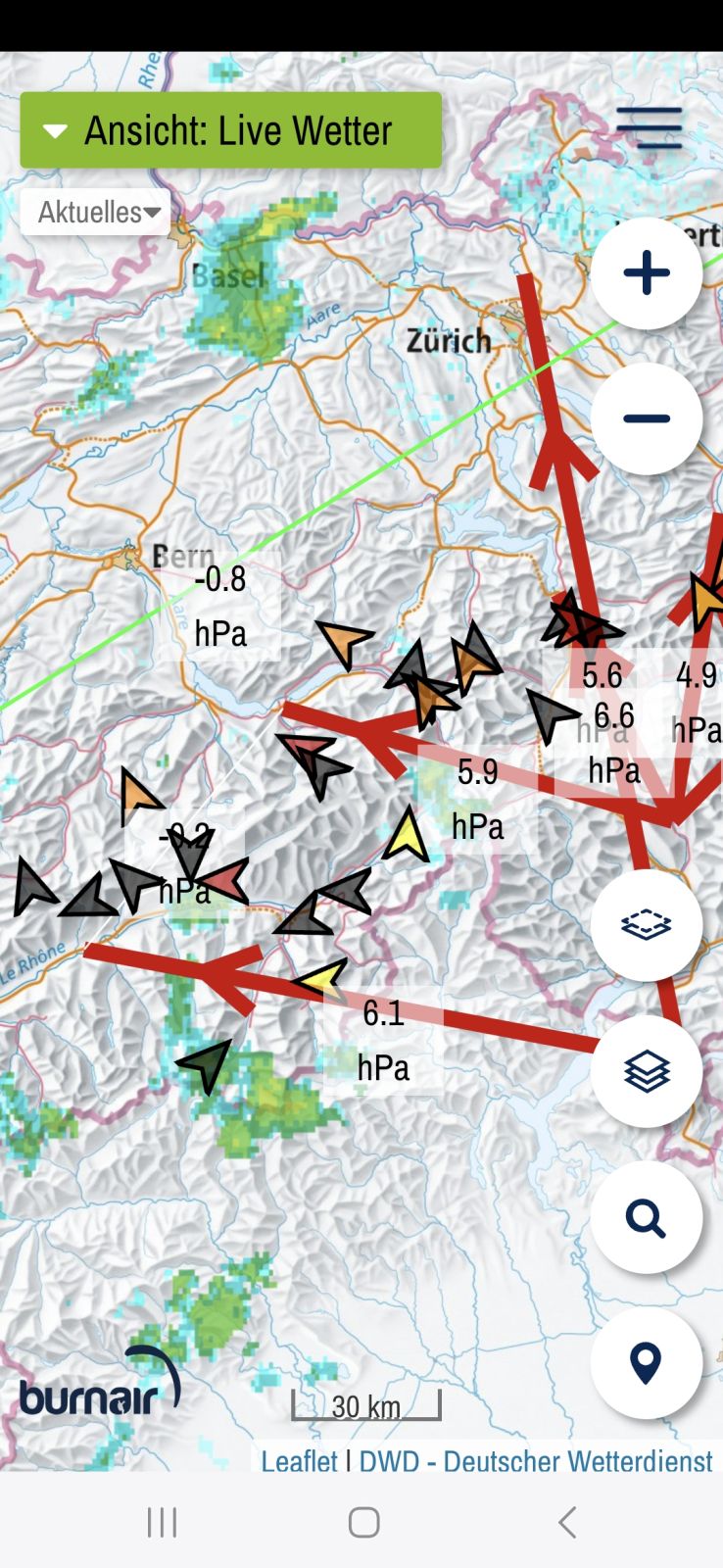Viewport: 723px width, 1568px height.
Task: Go to home screen via system button
Action: pyautogui.click(x=363, y=1522)
